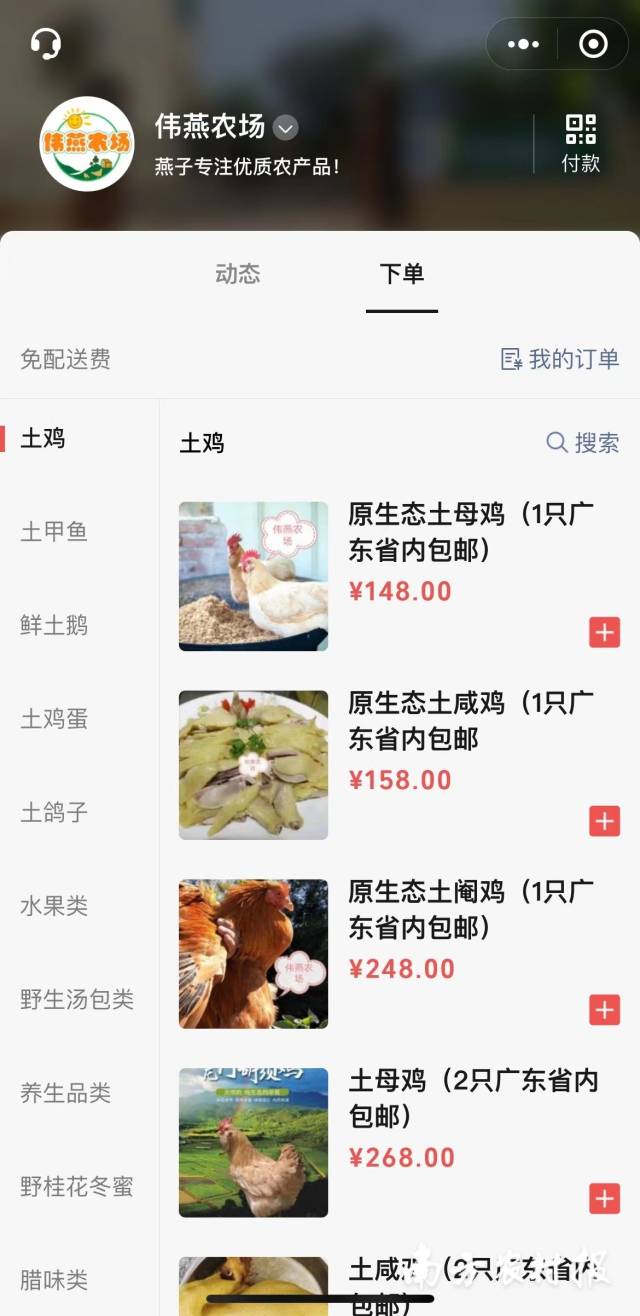The image size is (640, 1316).
Task: Tap plus button for 原生态土阉鸡
Action: (604, 1010)
